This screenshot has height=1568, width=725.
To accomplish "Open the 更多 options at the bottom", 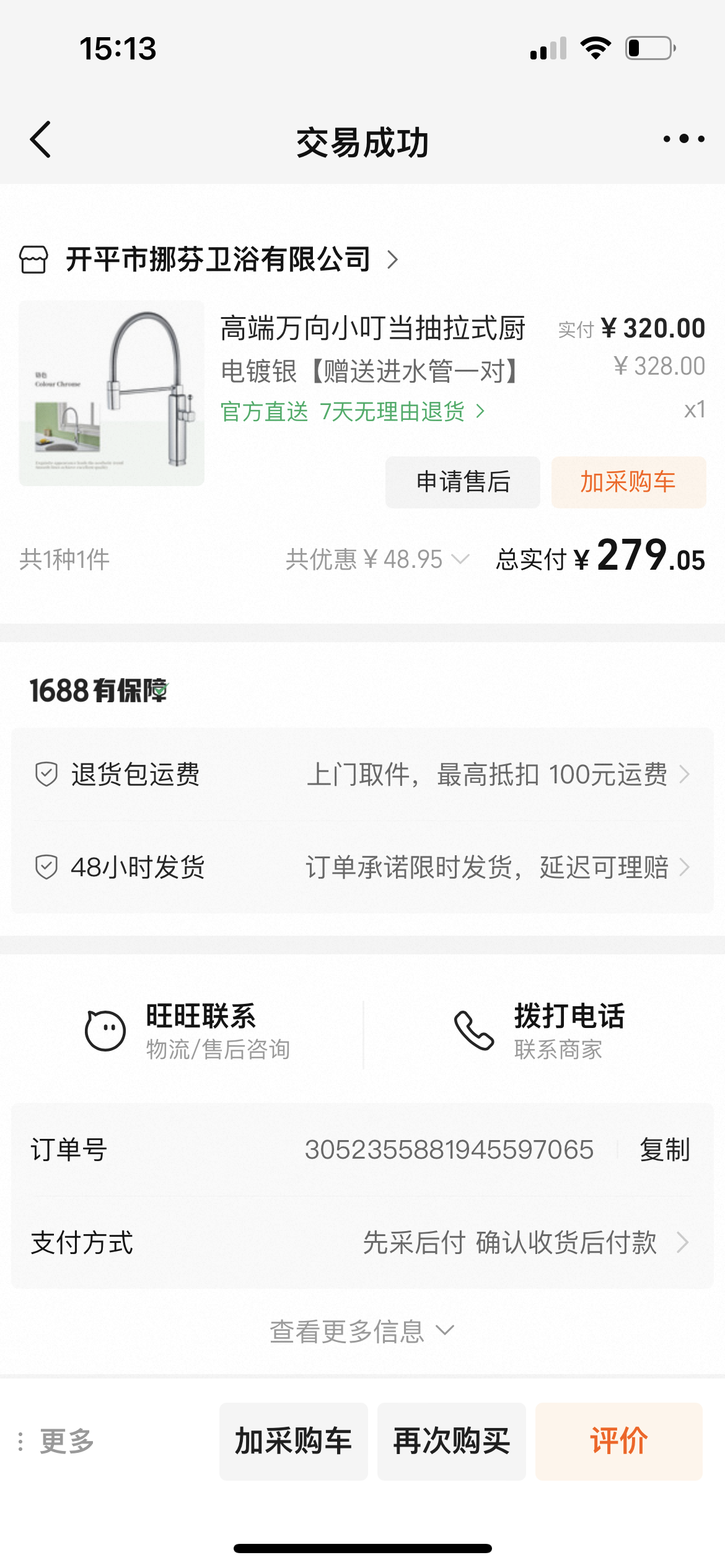I will pos(57,1442).
